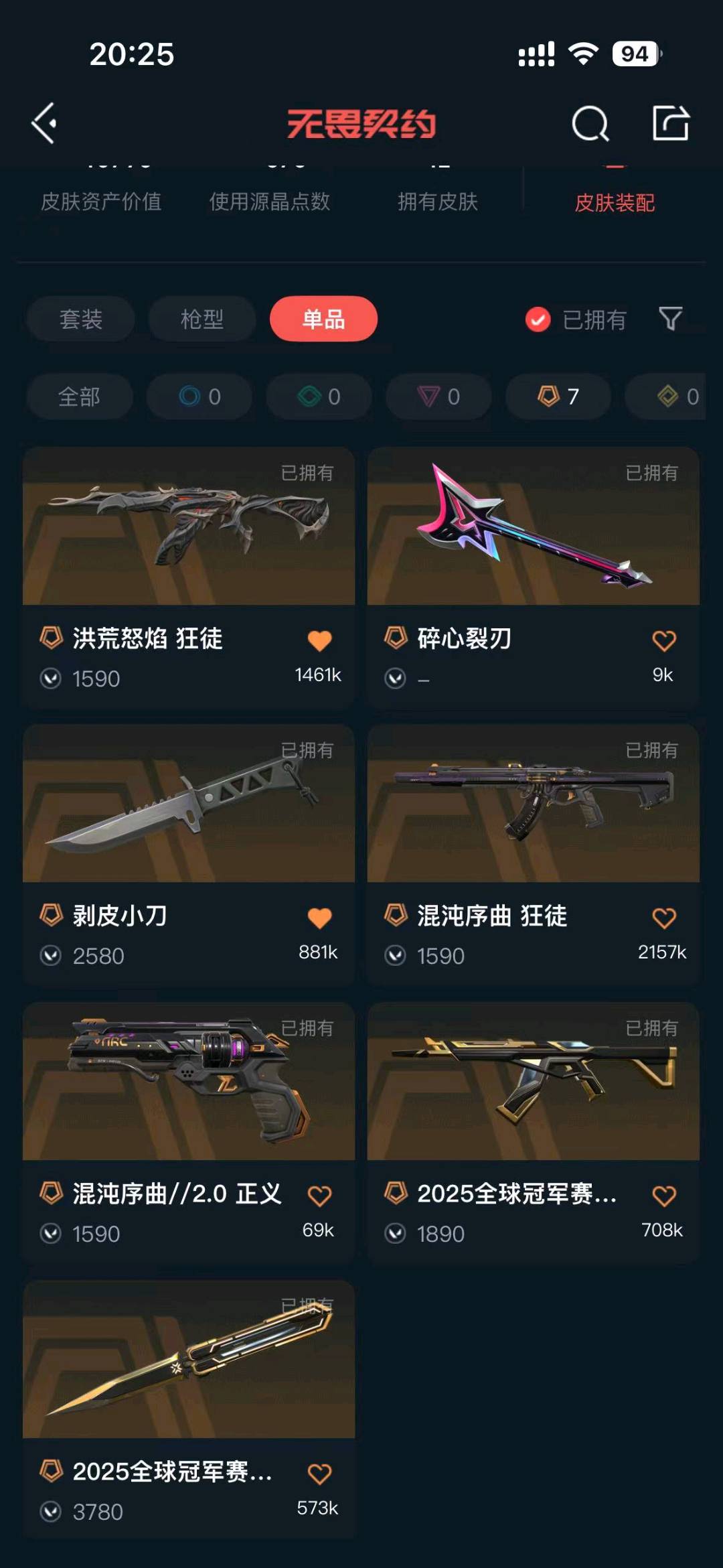
Task: Go back using the top-left arrow
Action: 44,123
